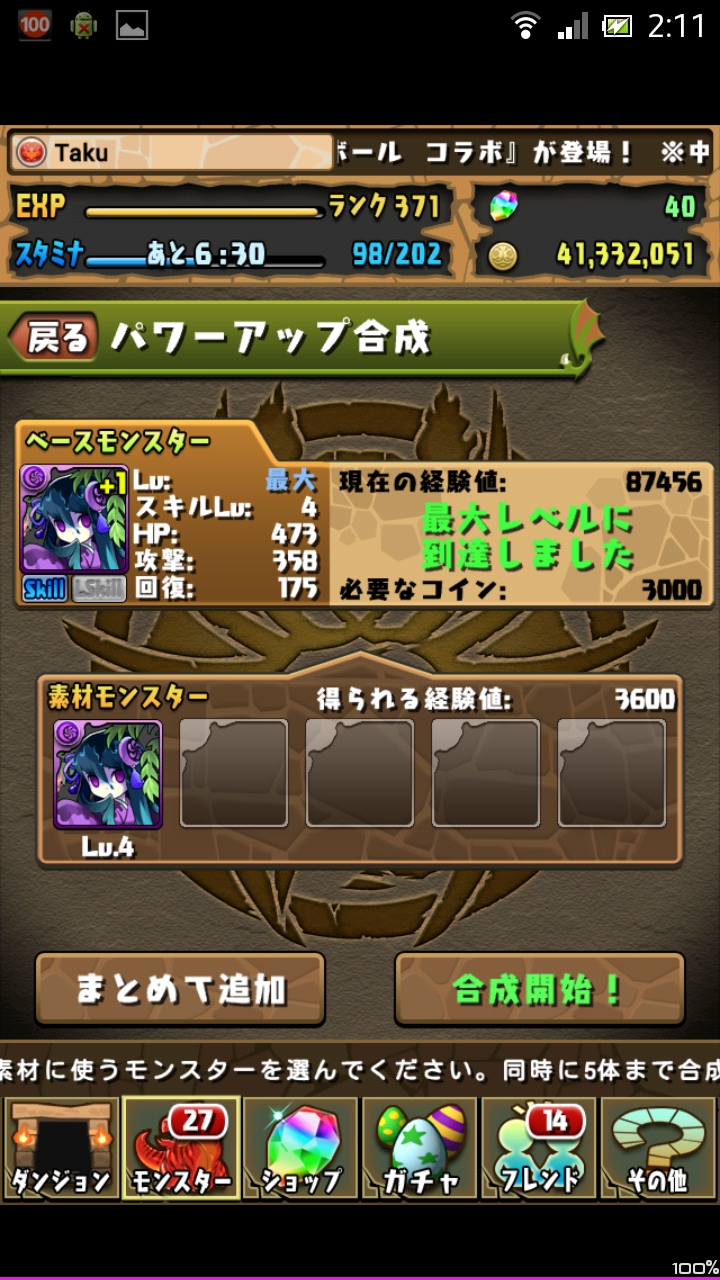The width and height of the screenshot is (720, 1280).
Task: Open the ガチャ tab
Action: point(420,1148)
